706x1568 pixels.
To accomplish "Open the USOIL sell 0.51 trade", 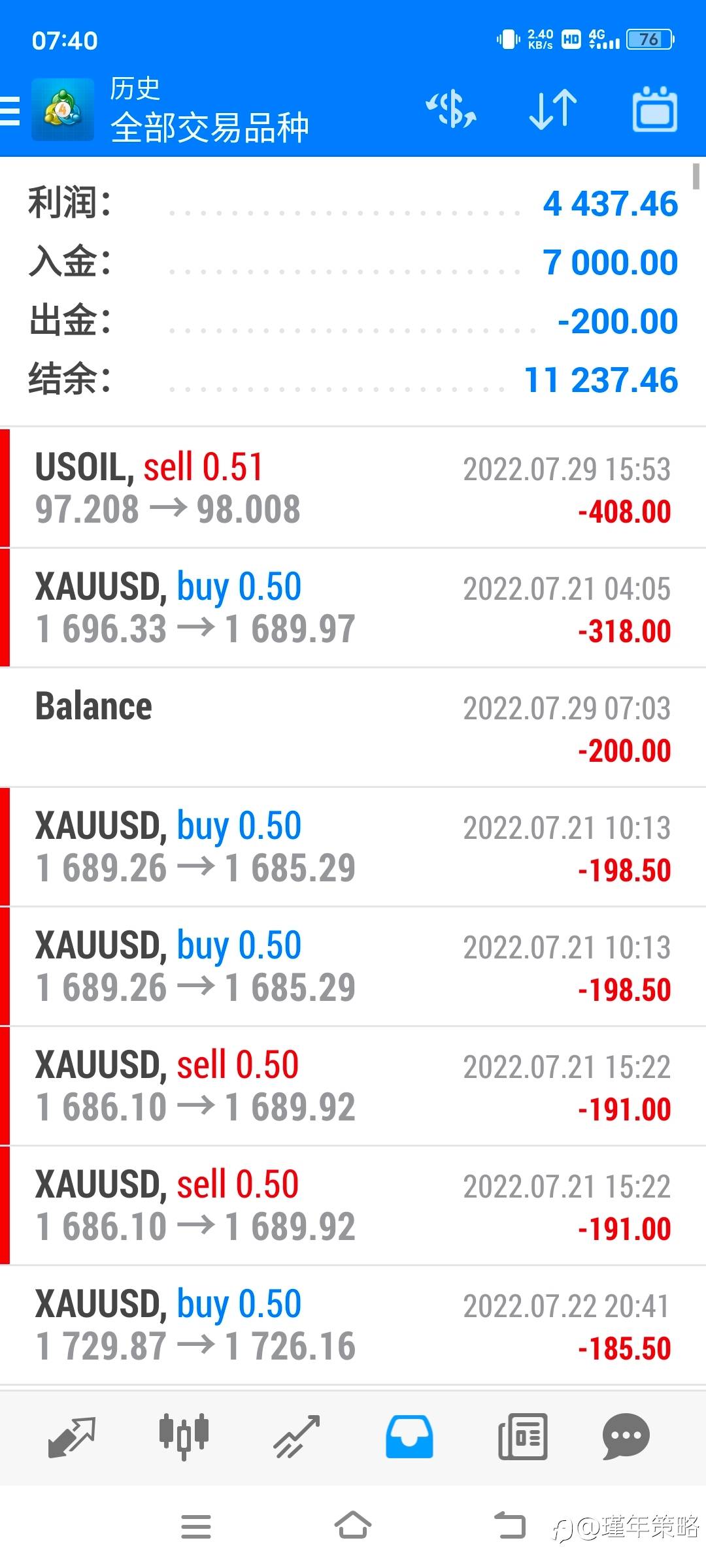I will point(353,487).
